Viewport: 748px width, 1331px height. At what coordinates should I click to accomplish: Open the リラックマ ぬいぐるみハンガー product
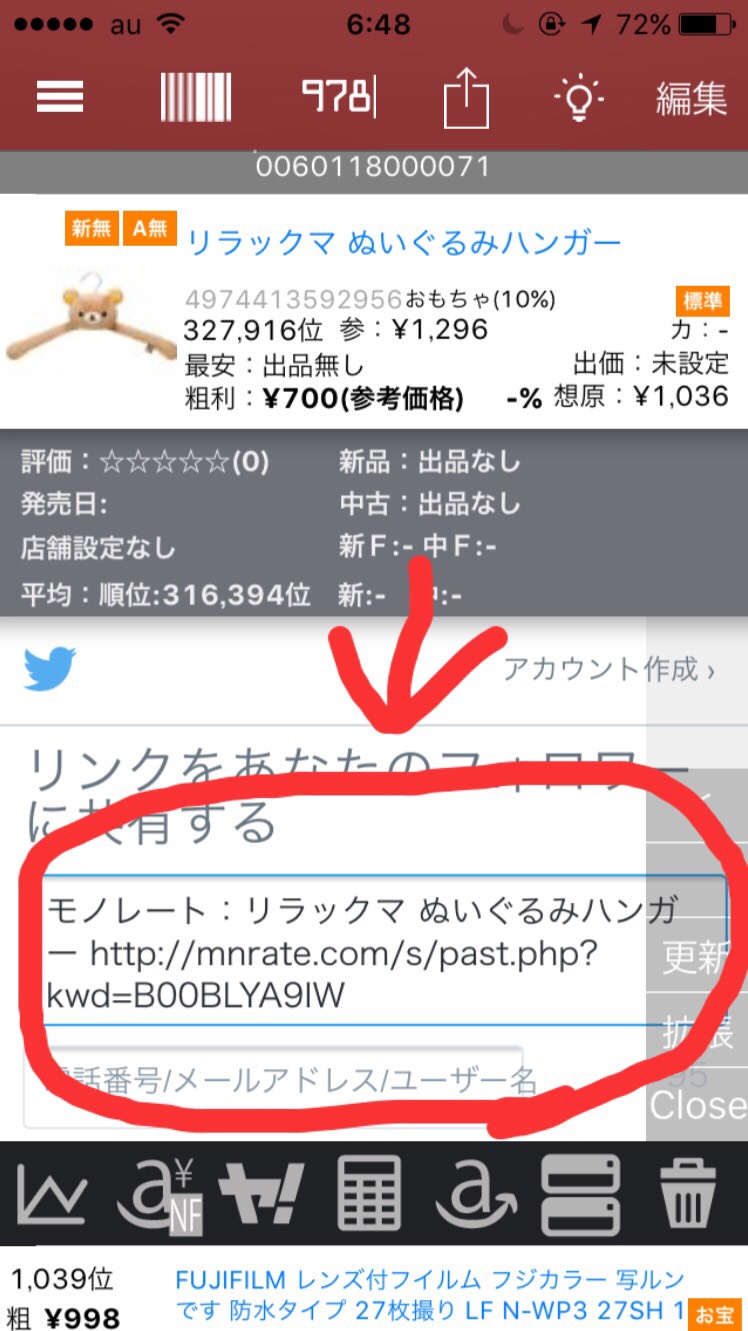tap(404, 241)
